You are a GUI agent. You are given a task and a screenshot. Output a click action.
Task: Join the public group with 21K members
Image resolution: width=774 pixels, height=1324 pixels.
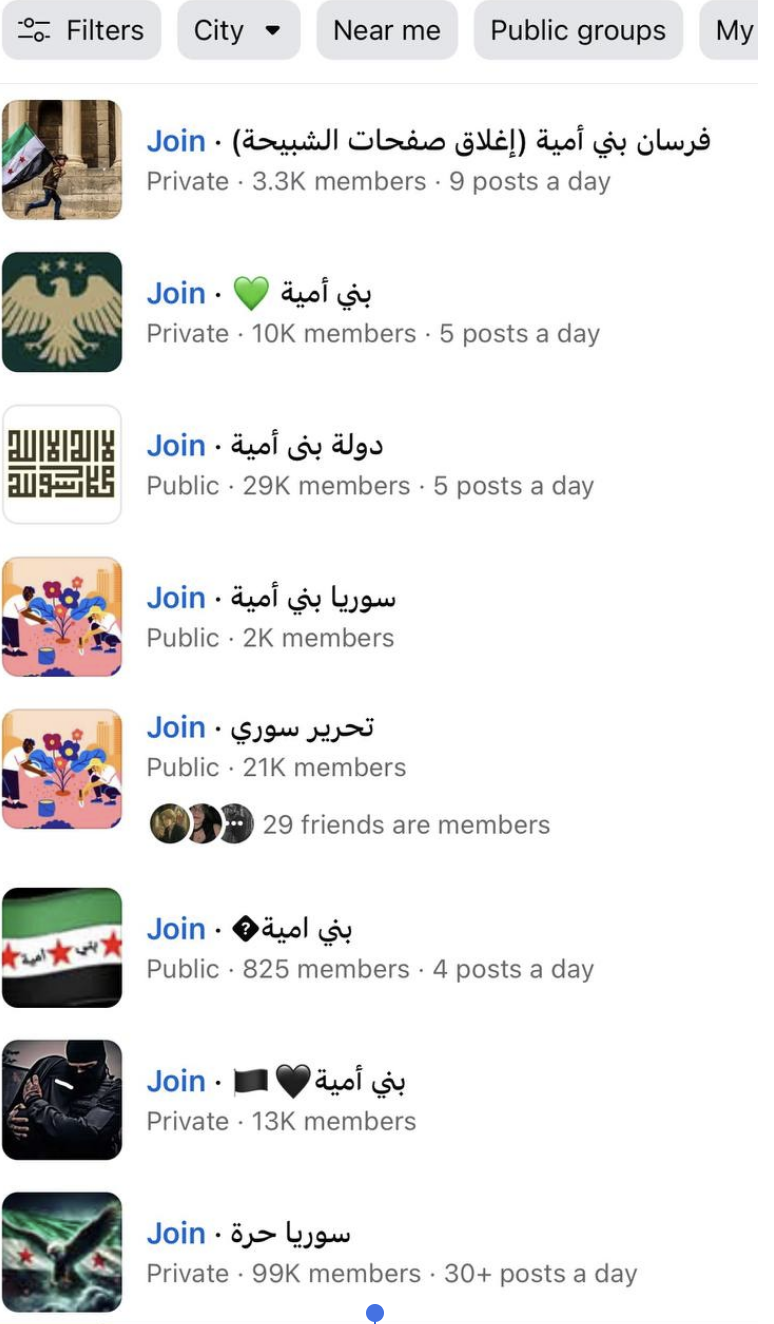pyautogui.click(x=176, y=727)
